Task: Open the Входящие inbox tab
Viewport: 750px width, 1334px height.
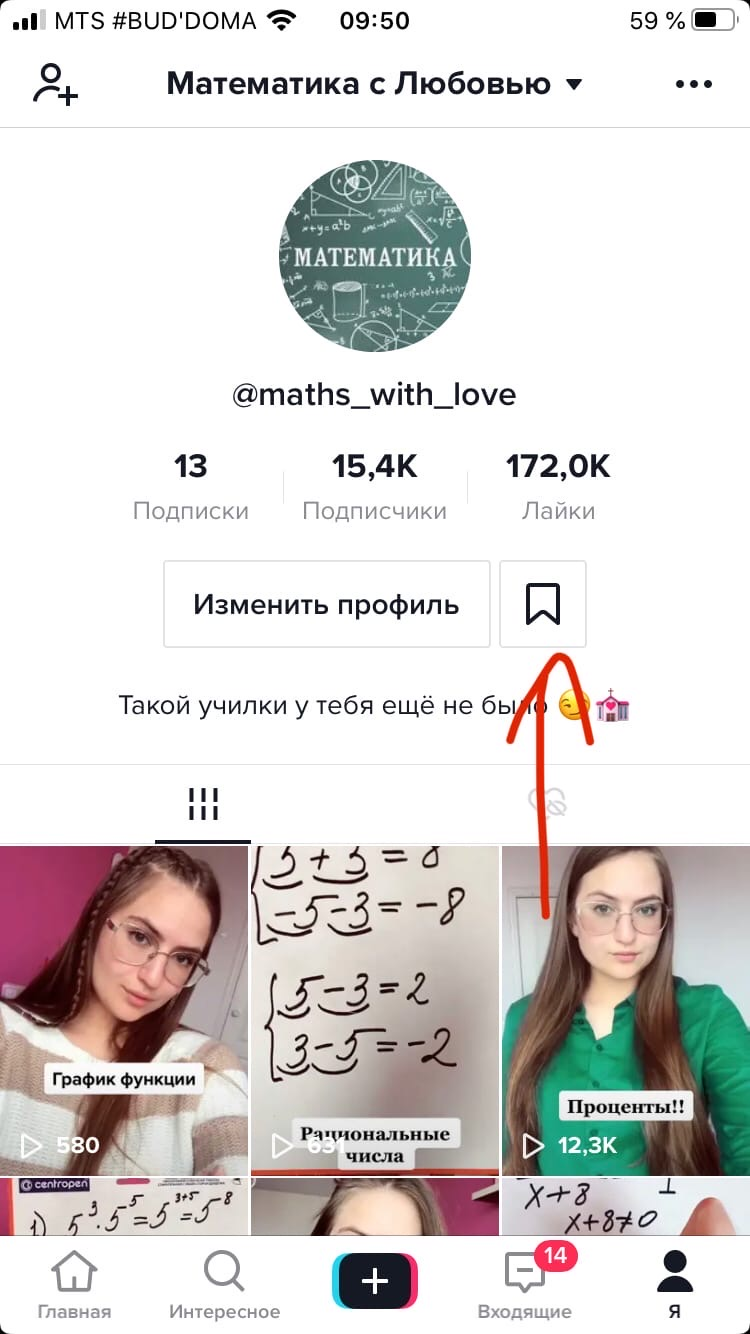Action: pos(525,1285)
